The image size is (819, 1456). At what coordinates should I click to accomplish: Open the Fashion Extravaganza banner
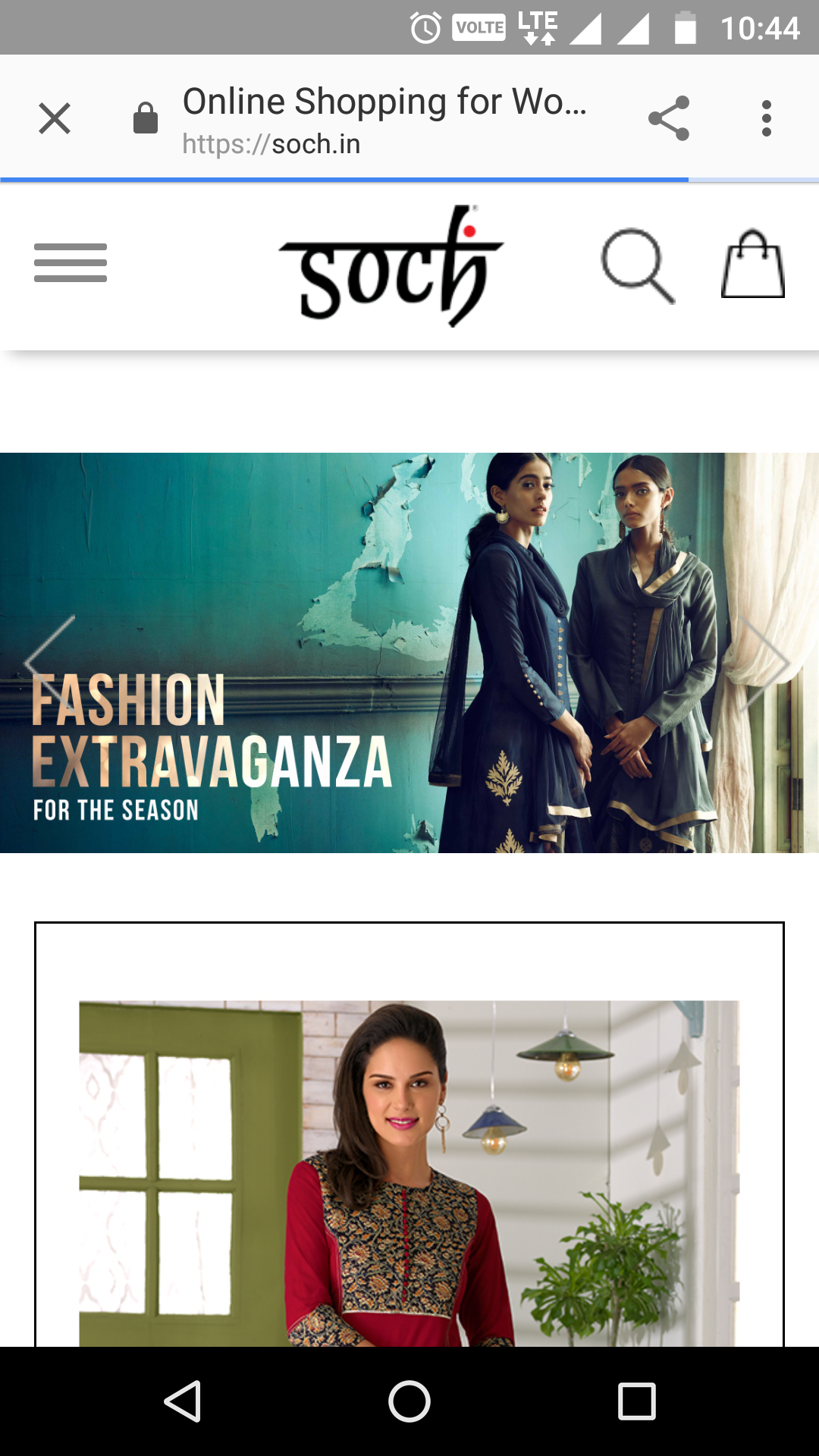[409, 652]
